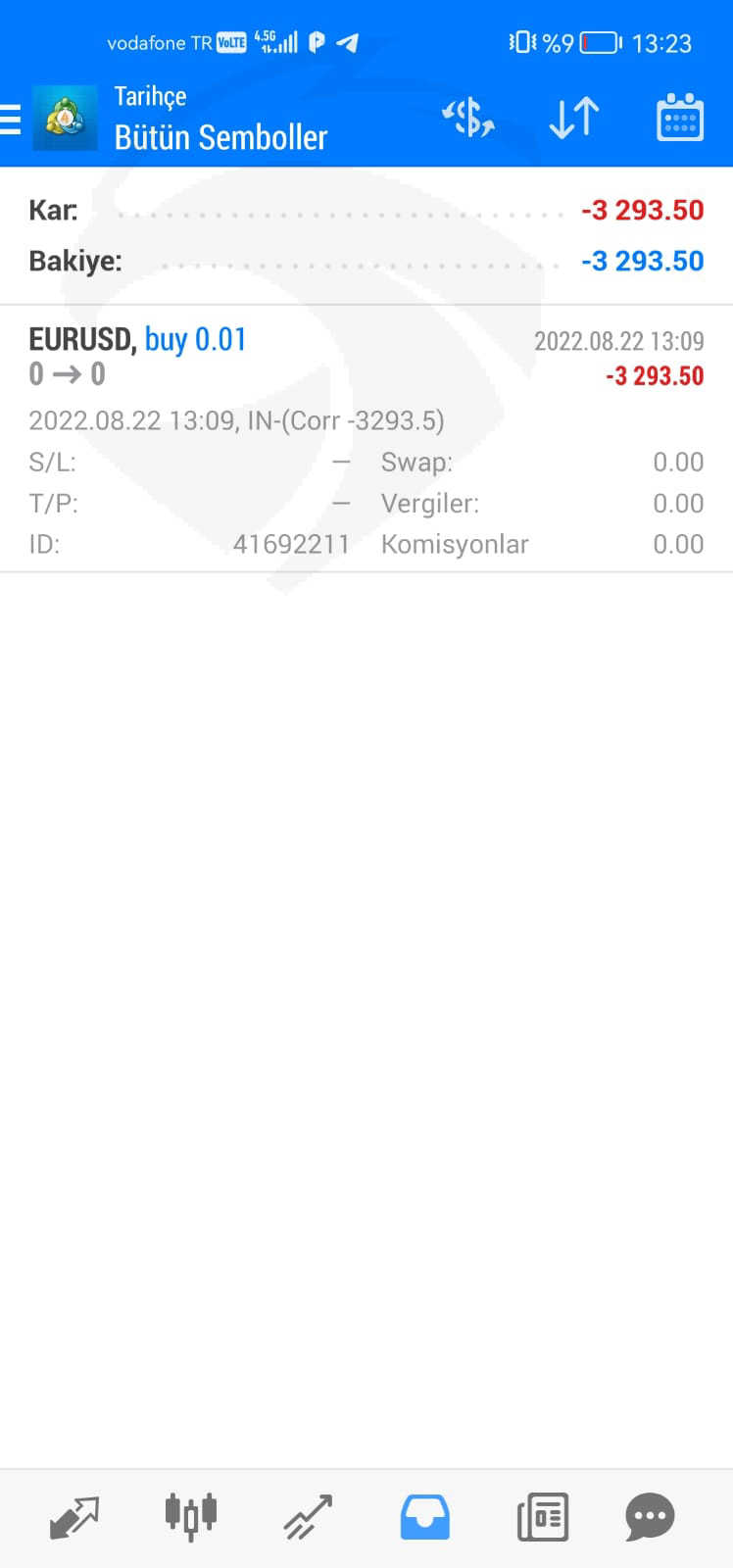Switch to the Quotes tab
Screen dimensions: 733x1568
pyautogui.click(x=74, y=1518)
